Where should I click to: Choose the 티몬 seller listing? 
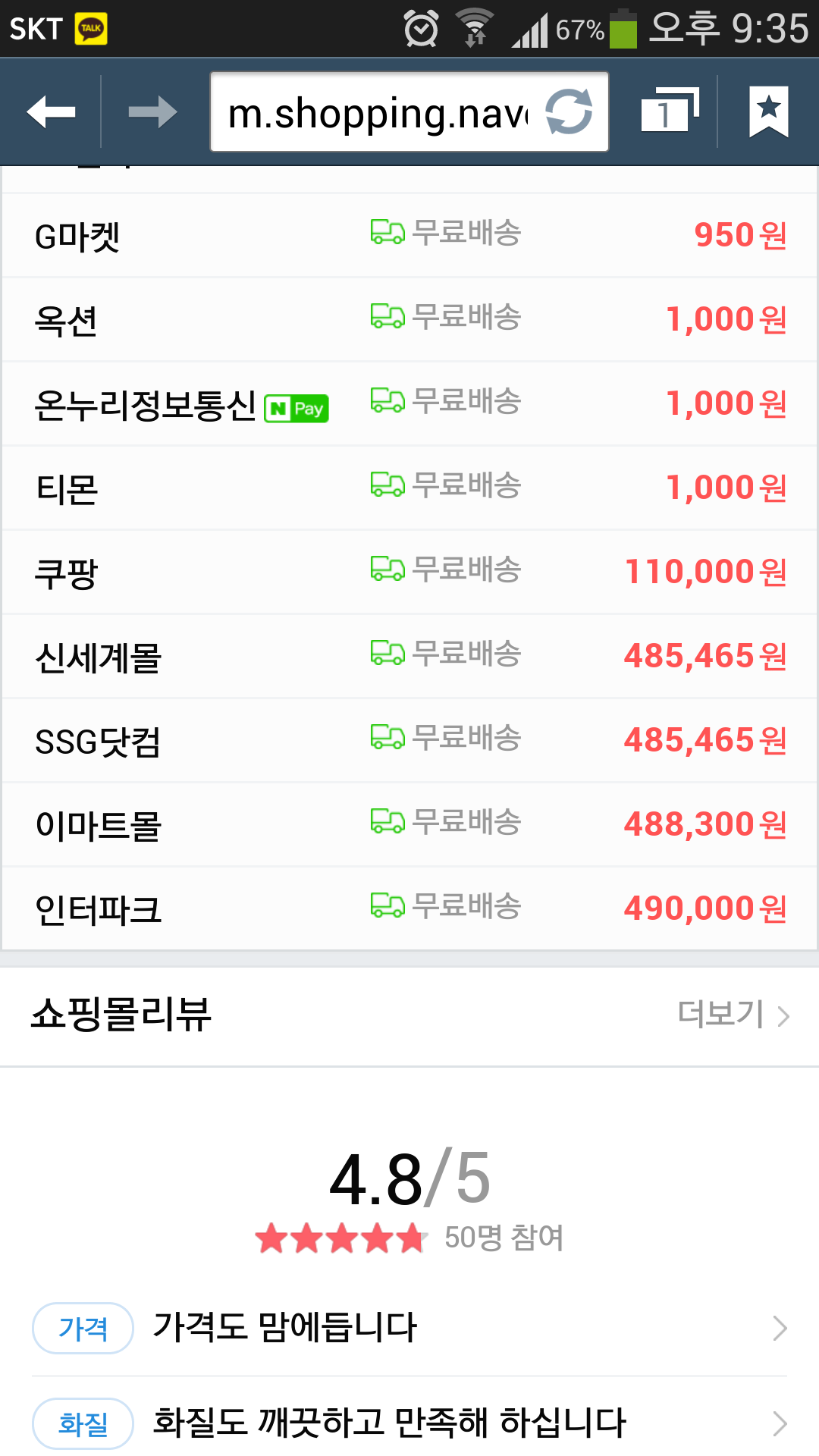coord(409,488)
